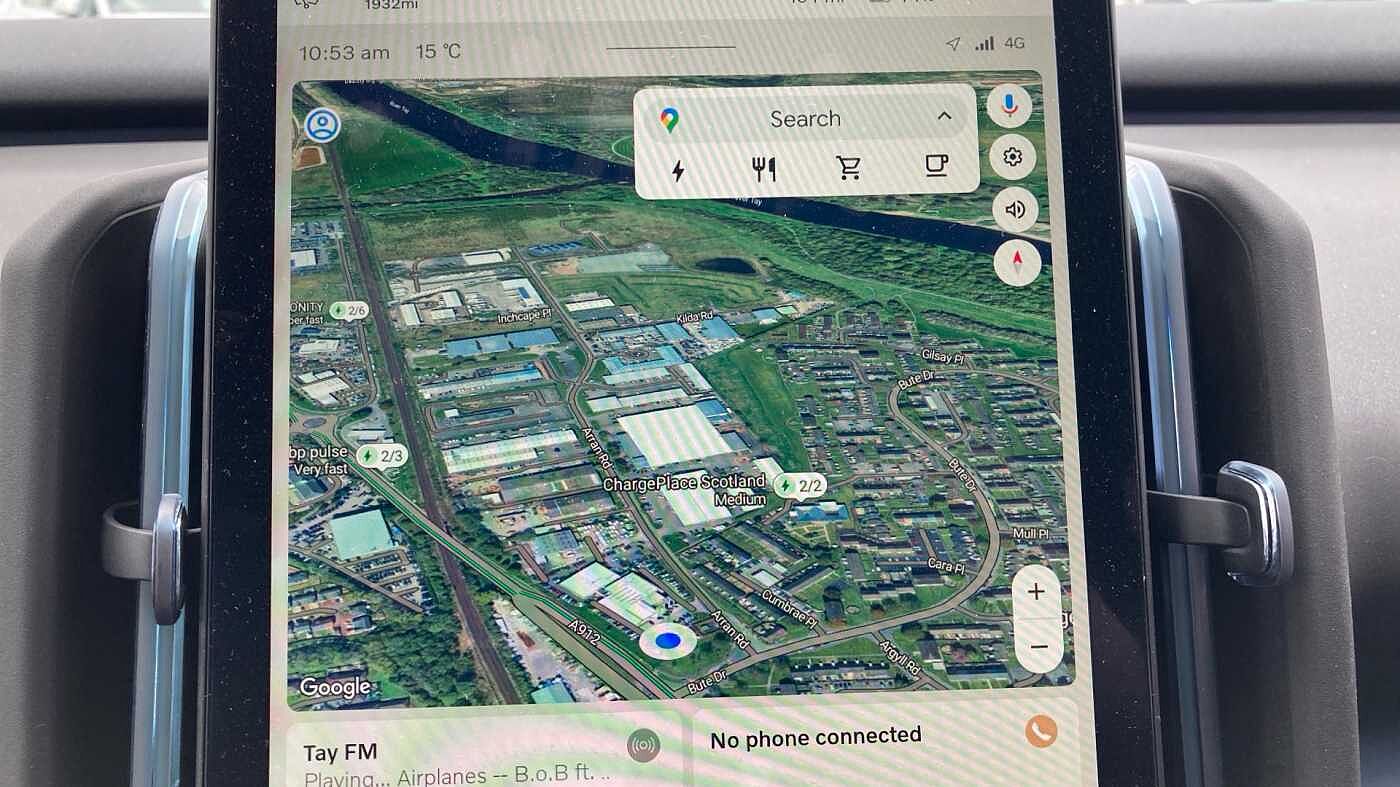Search for nearby grocery stores
1400x787 pixels.
click(x=849, y=168)
